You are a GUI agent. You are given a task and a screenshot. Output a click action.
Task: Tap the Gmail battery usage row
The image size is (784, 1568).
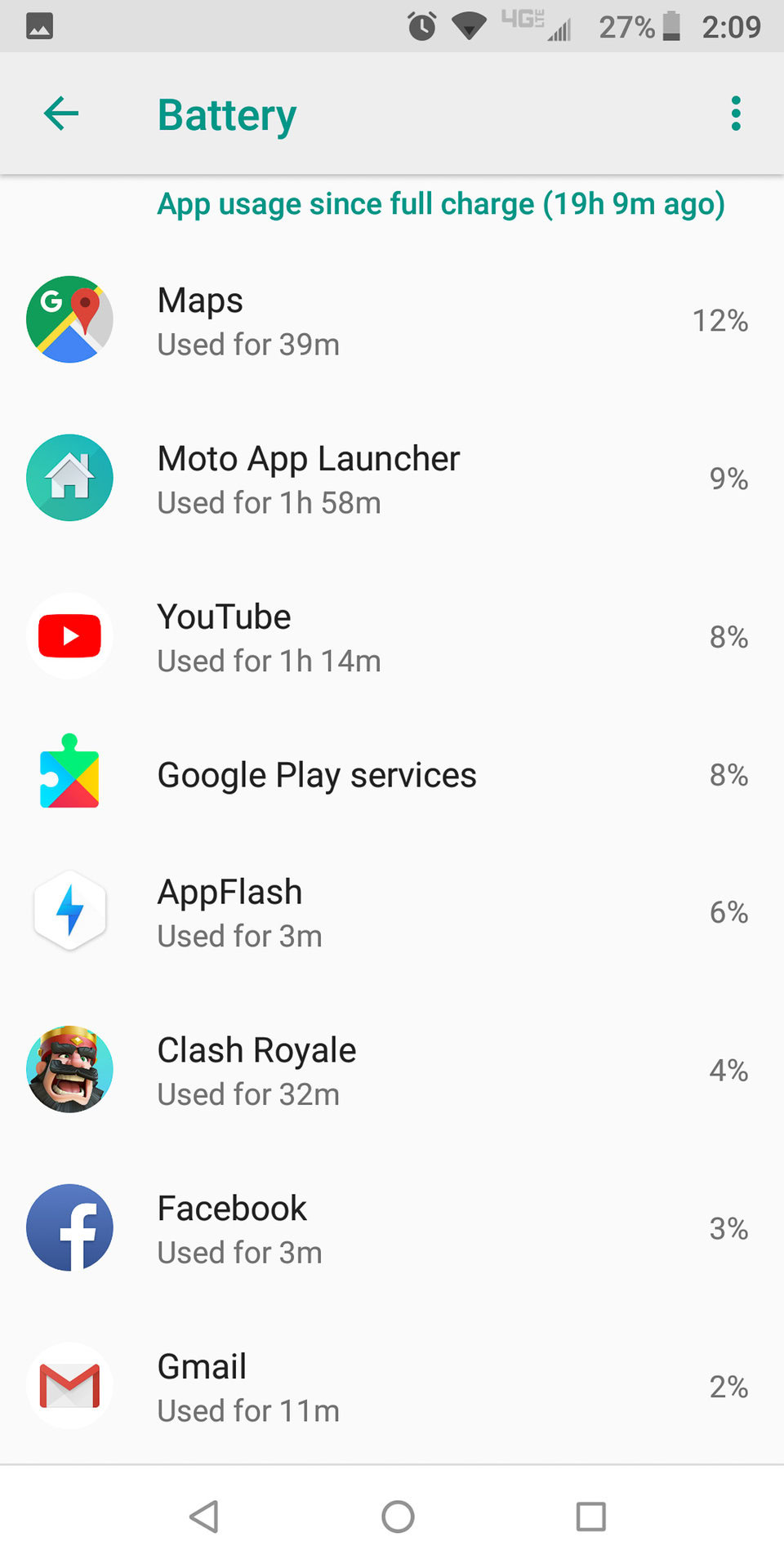[392, 1387]
